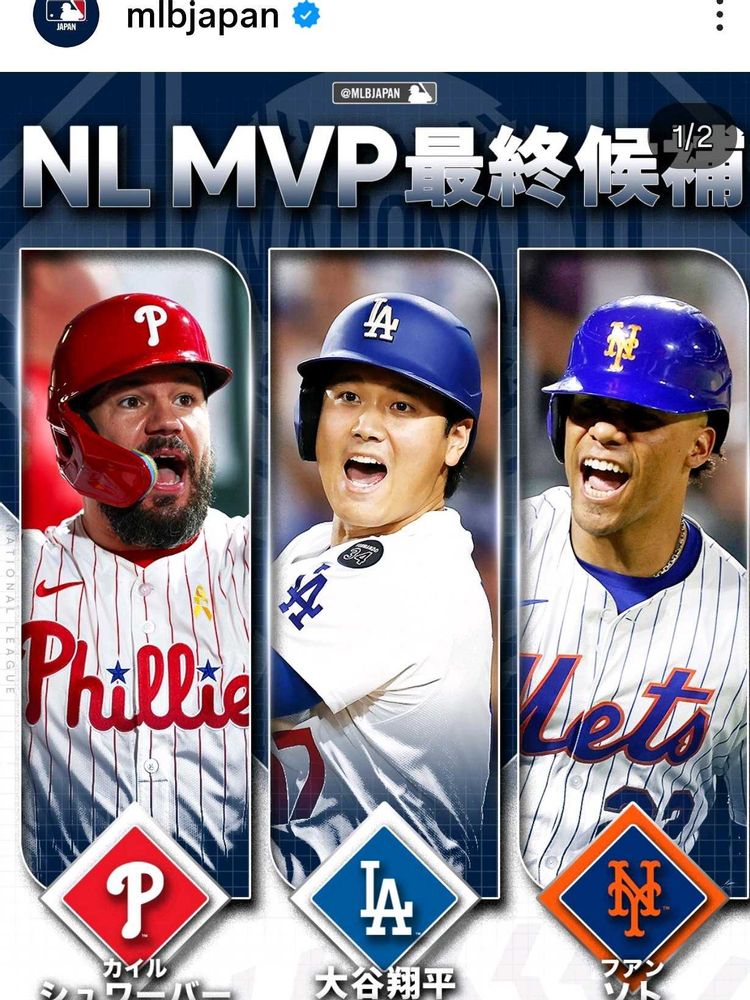Screen dimensions: 750x1000
Task: Tap the NL MVP finalists post image
Action: 375,536
